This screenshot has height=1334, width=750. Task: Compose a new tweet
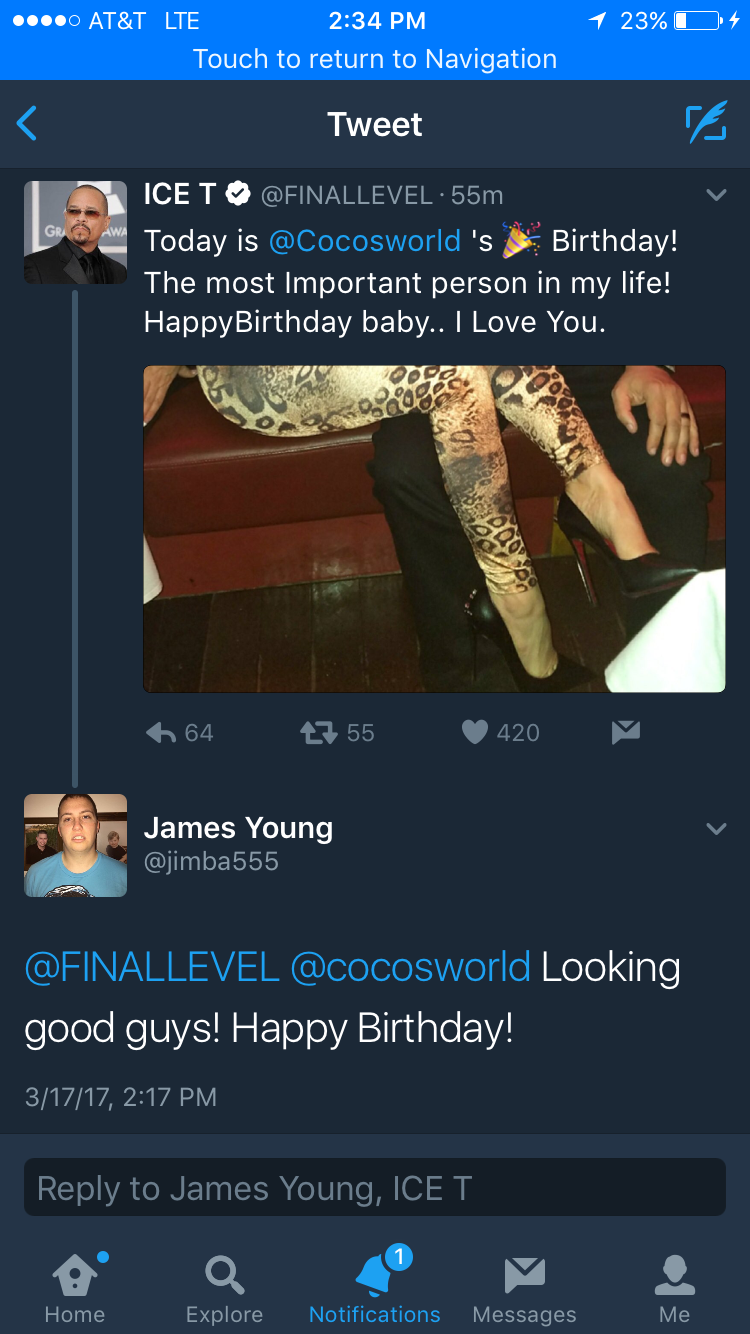705,124
